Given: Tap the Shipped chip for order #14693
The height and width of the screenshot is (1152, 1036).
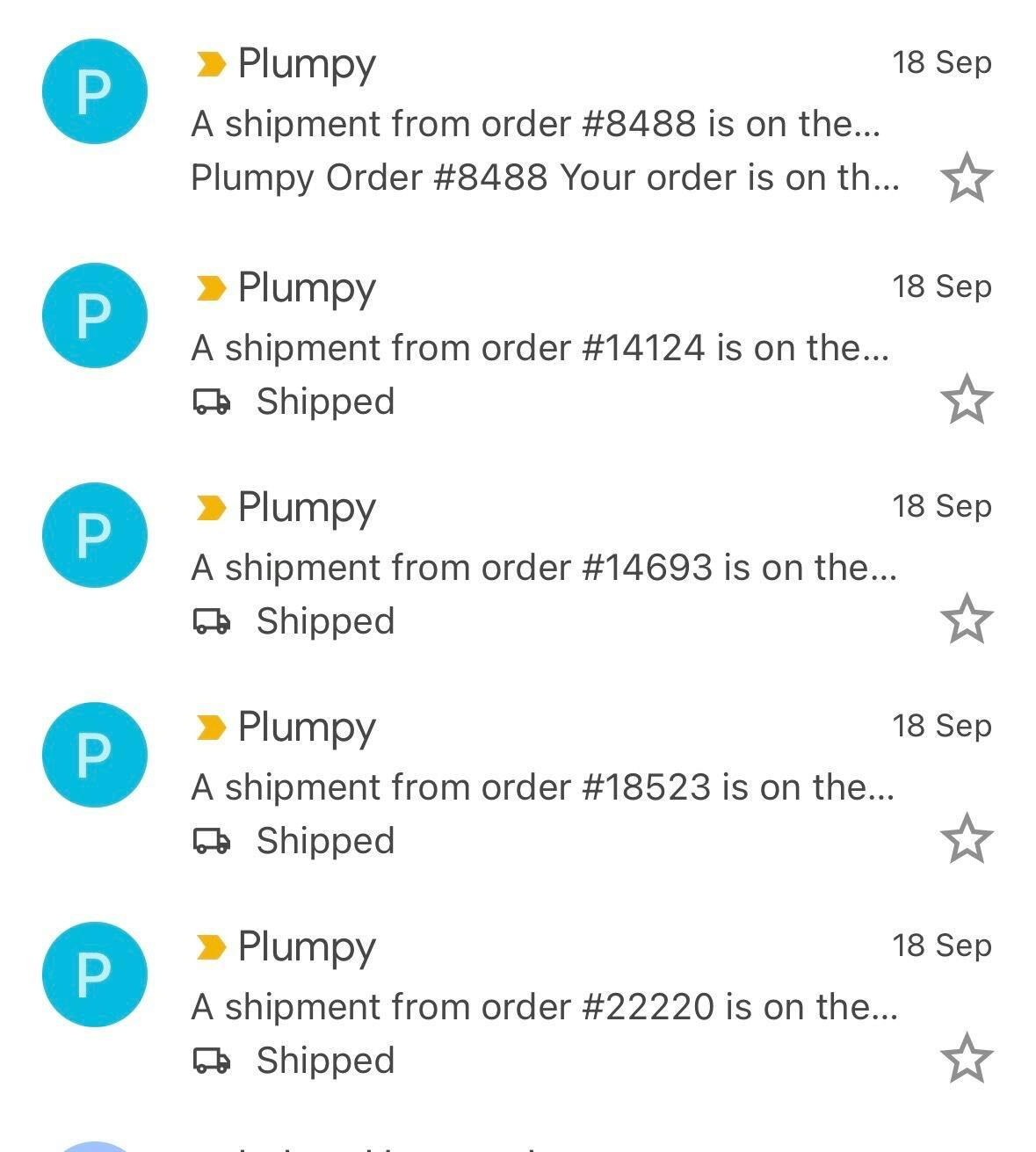Looking at the screenshot, I should click(294, 621).
